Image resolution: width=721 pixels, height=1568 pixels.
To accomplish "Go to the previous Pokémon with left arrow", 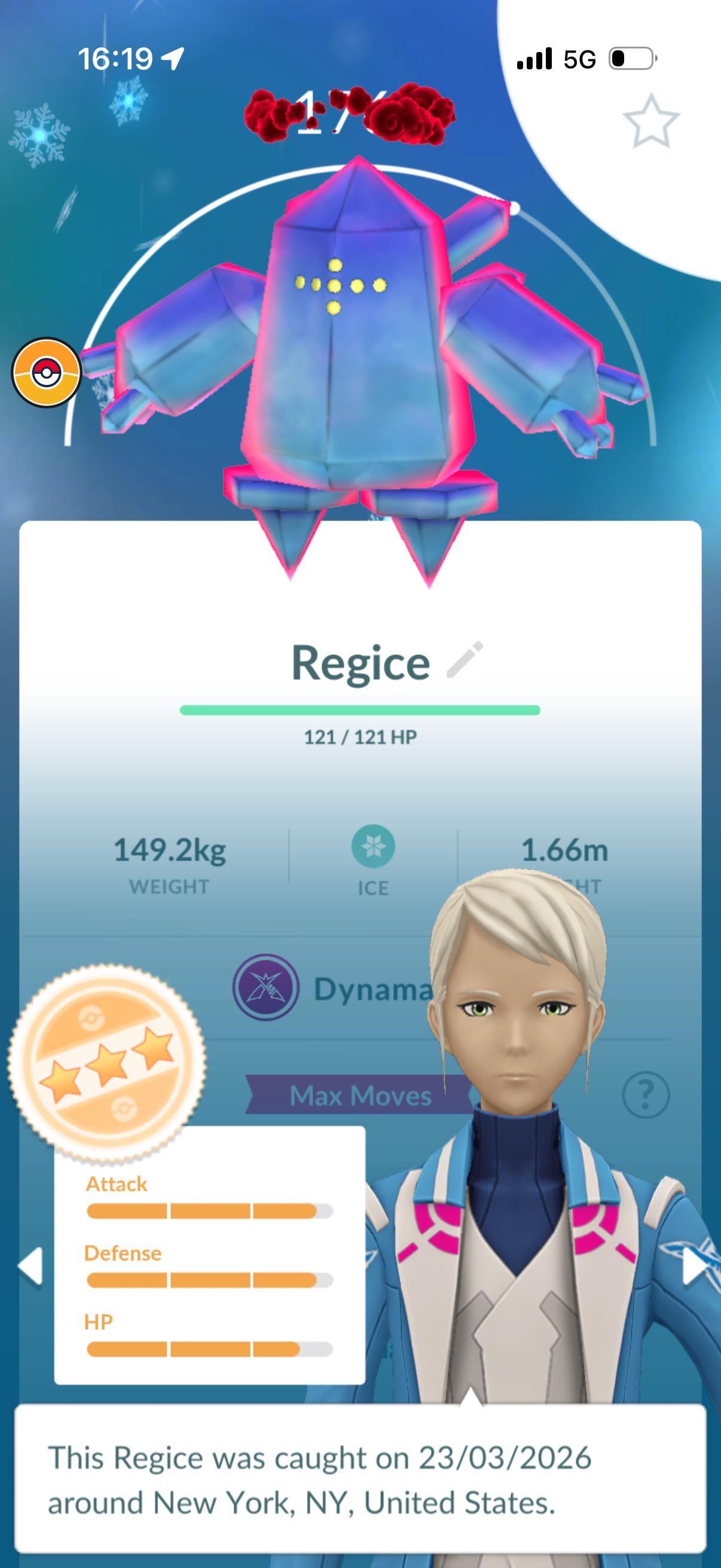I will coord(30,1266).
